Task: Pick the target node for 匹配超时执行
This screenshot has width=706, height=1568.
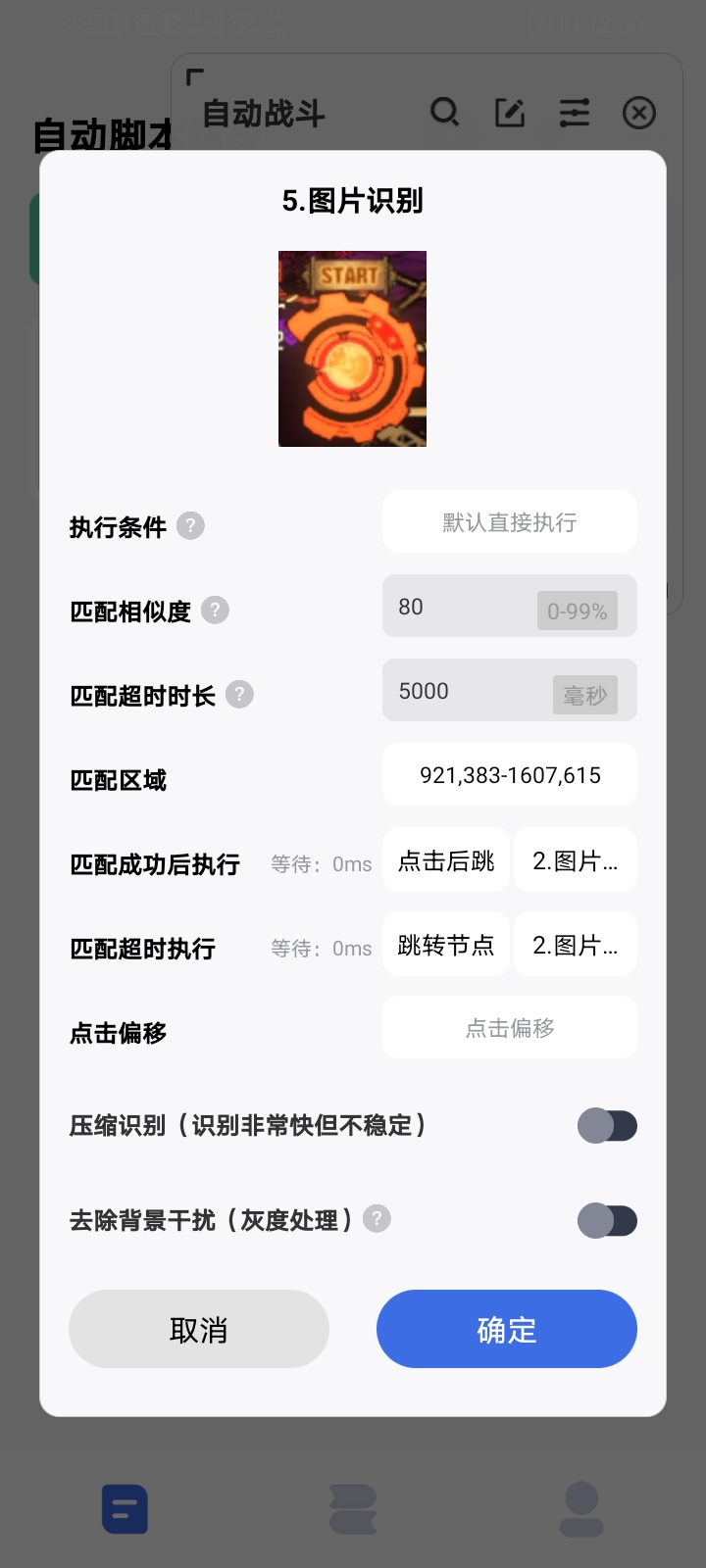Action: pos(575,945)
